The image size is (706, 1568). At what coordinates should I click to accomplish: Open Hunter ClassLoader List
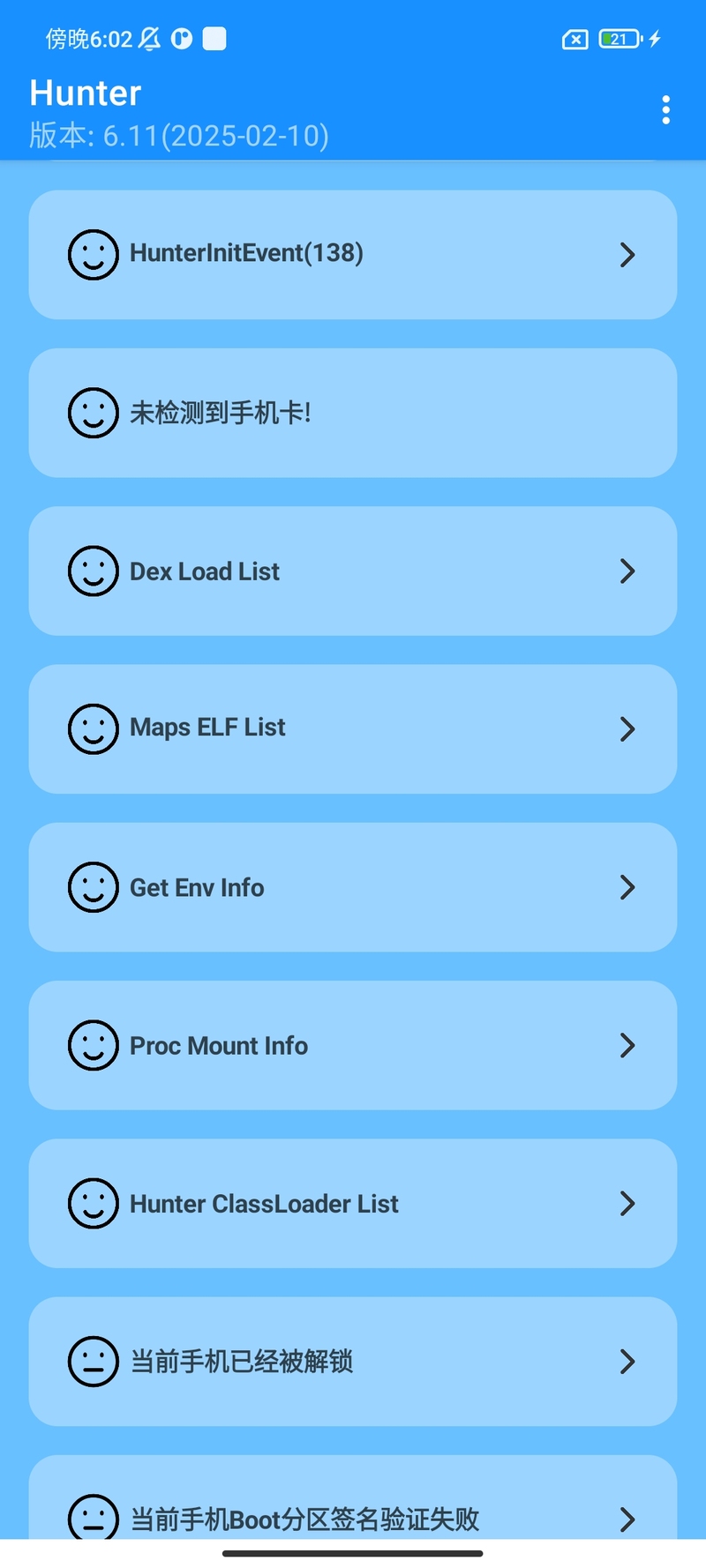point(353,1203)
